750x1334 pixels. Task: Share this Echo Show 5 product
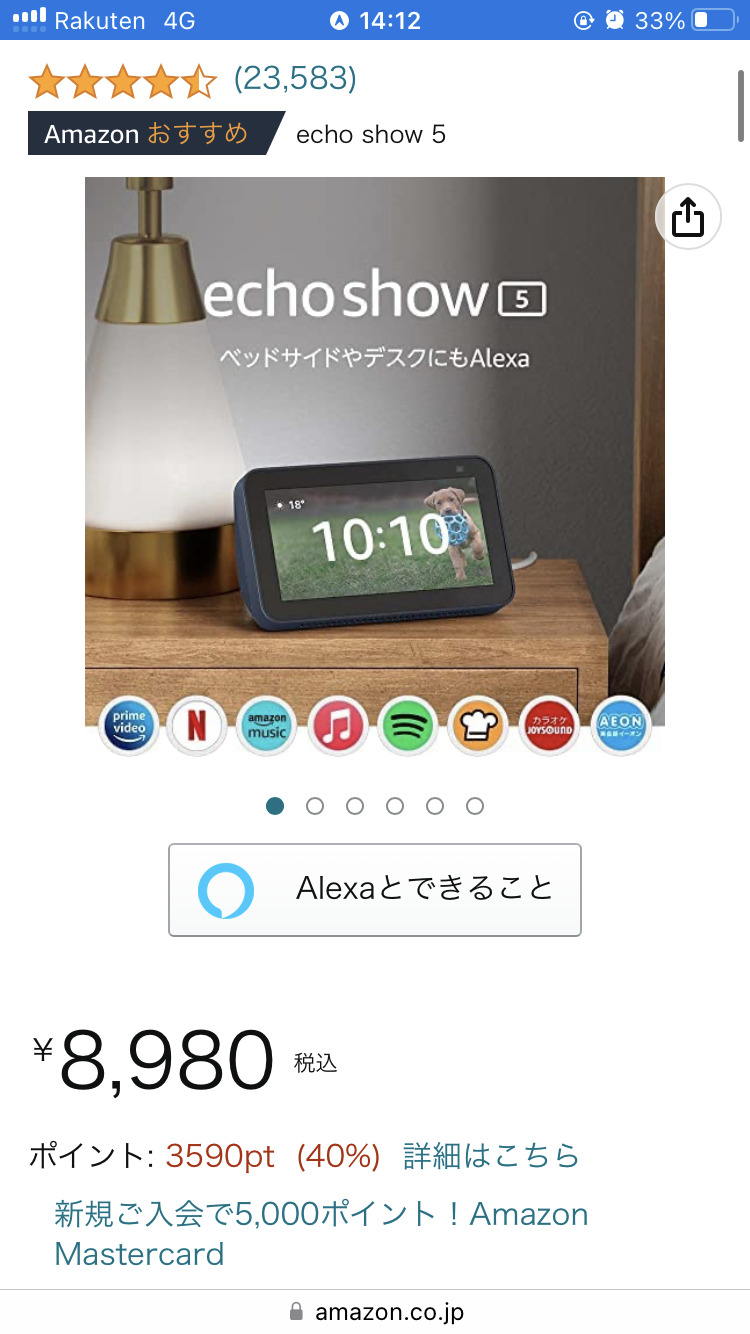click(x=688, y=217)
